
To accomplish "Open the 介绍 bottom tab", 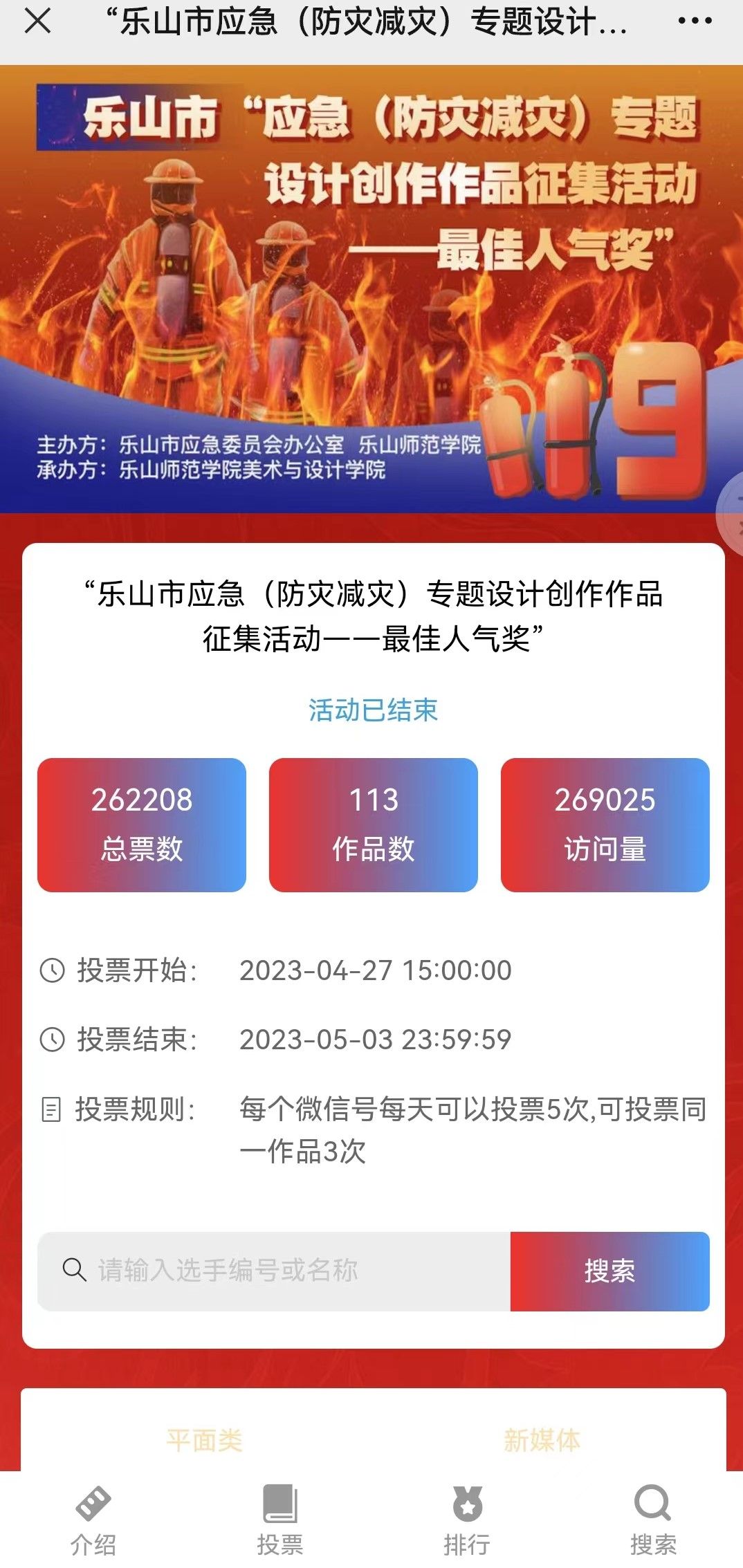I will click(93, 1519).
